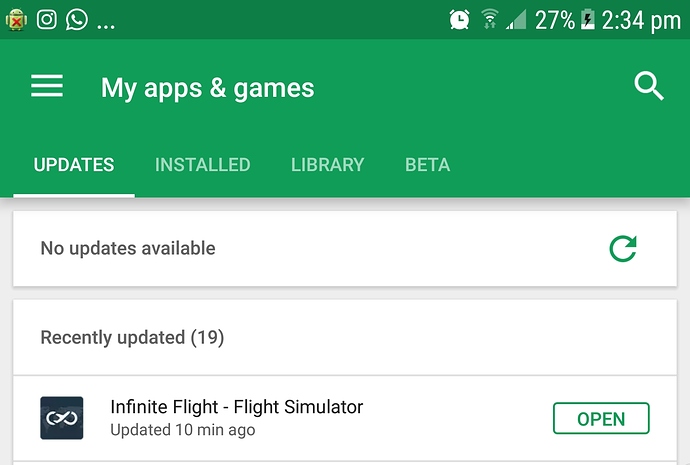Image resolution: width=690 pixels, height=465 pixels.
Task: Search in My apps & games
Action: coord(649,87)
